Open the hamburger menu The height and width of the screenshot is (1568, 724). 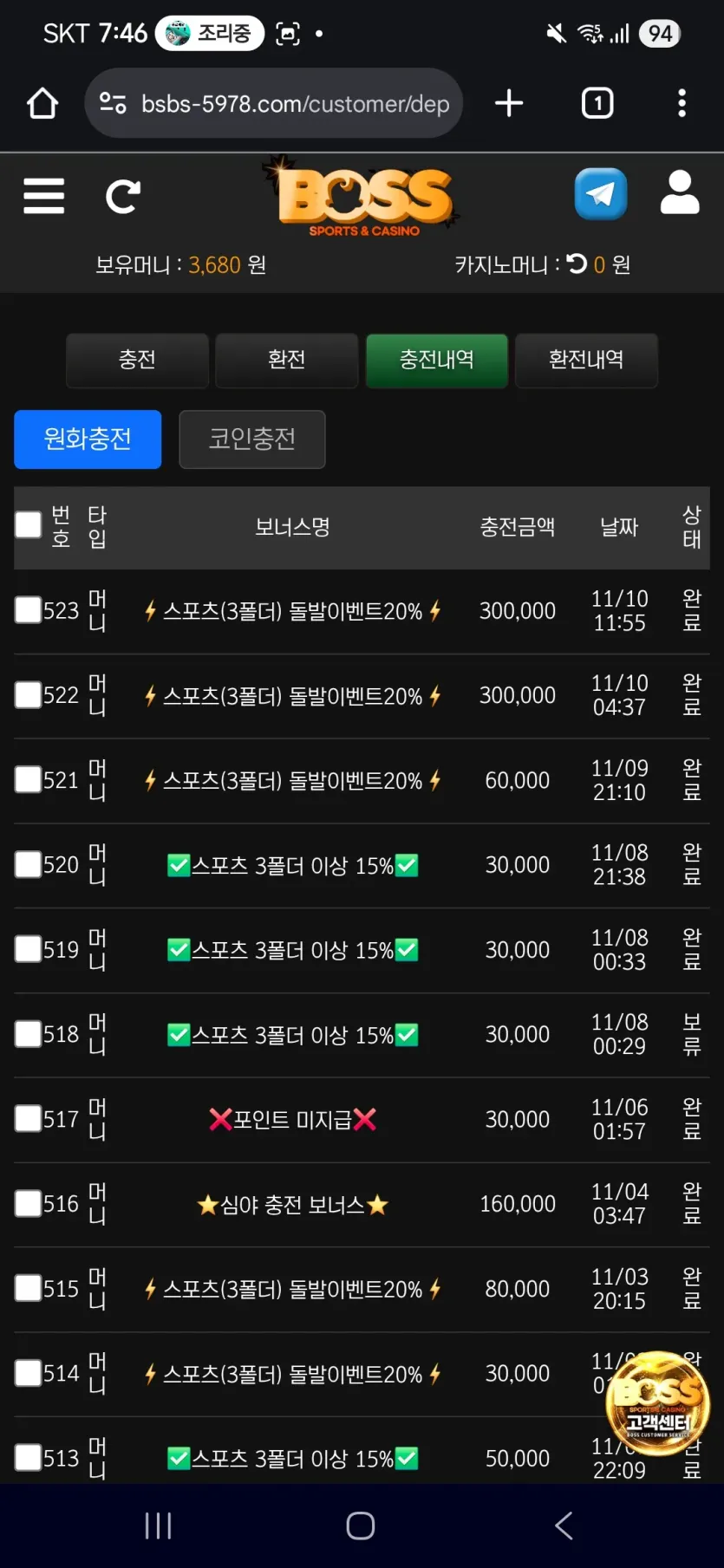point(44,196)
